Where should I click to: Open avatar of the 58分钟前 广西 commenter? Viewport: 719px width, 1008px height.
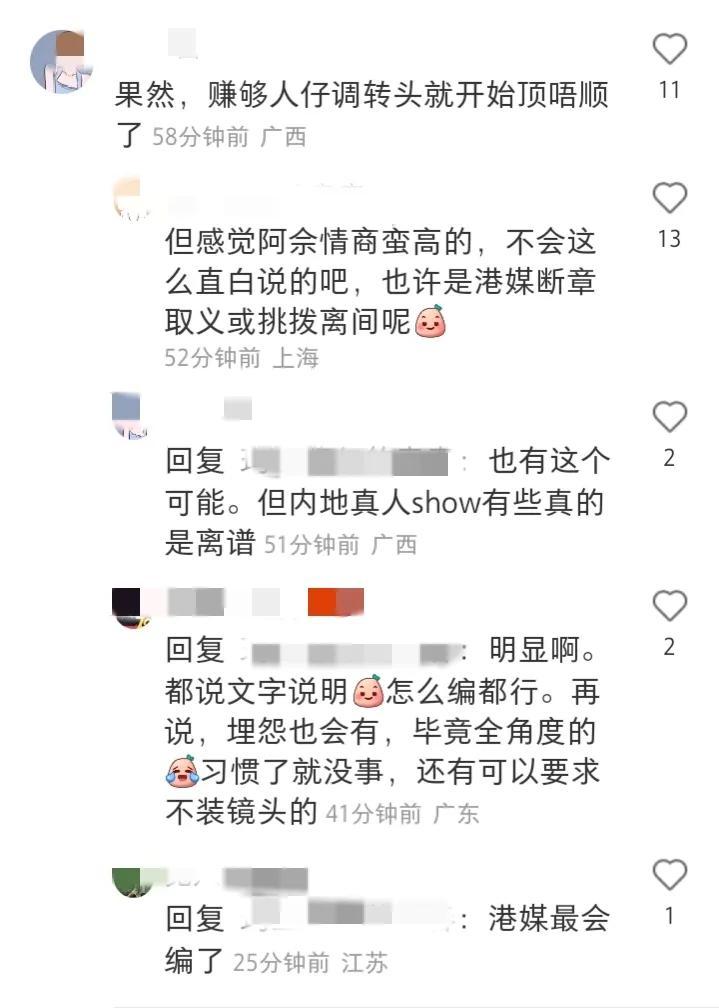click(58, 62)
